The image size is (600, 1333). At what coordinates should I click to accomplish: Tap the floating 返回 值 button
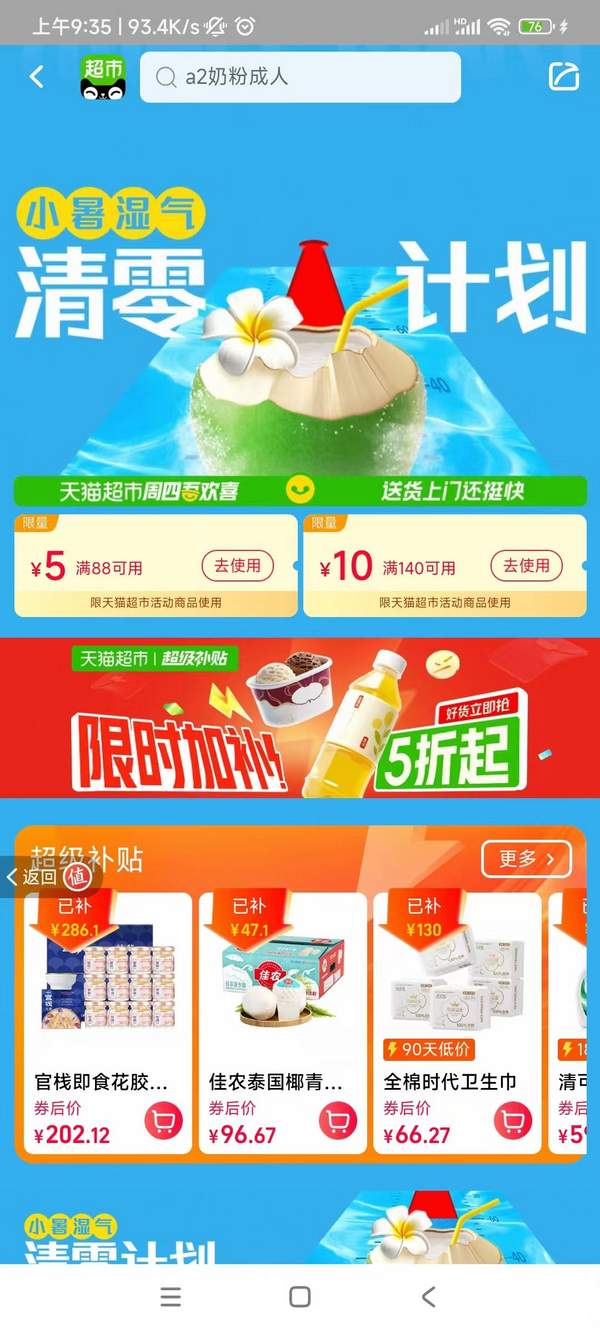click(47, 877)
